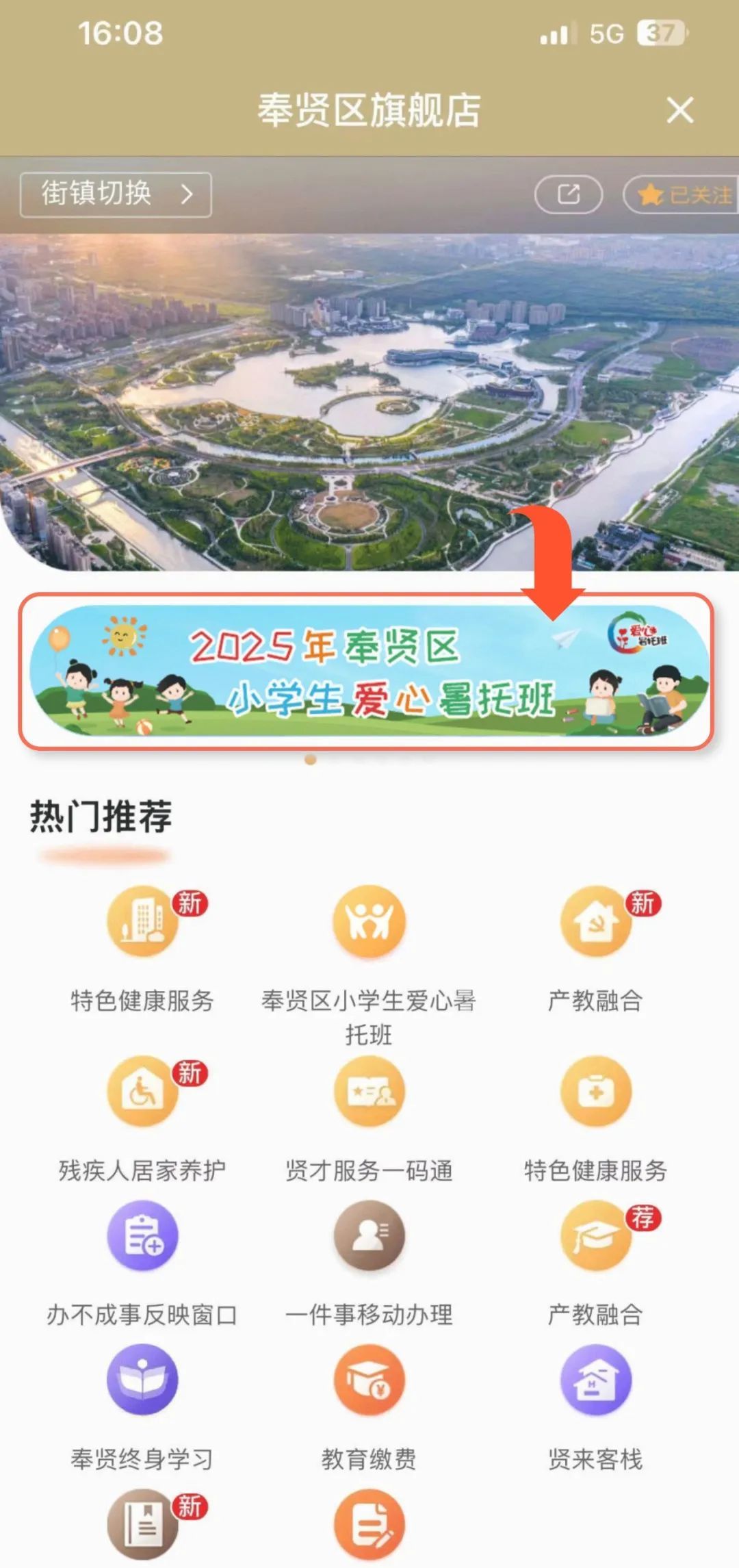Open 产教融合 with the 新 badge
739x1568 pixels.
point(595,923)
